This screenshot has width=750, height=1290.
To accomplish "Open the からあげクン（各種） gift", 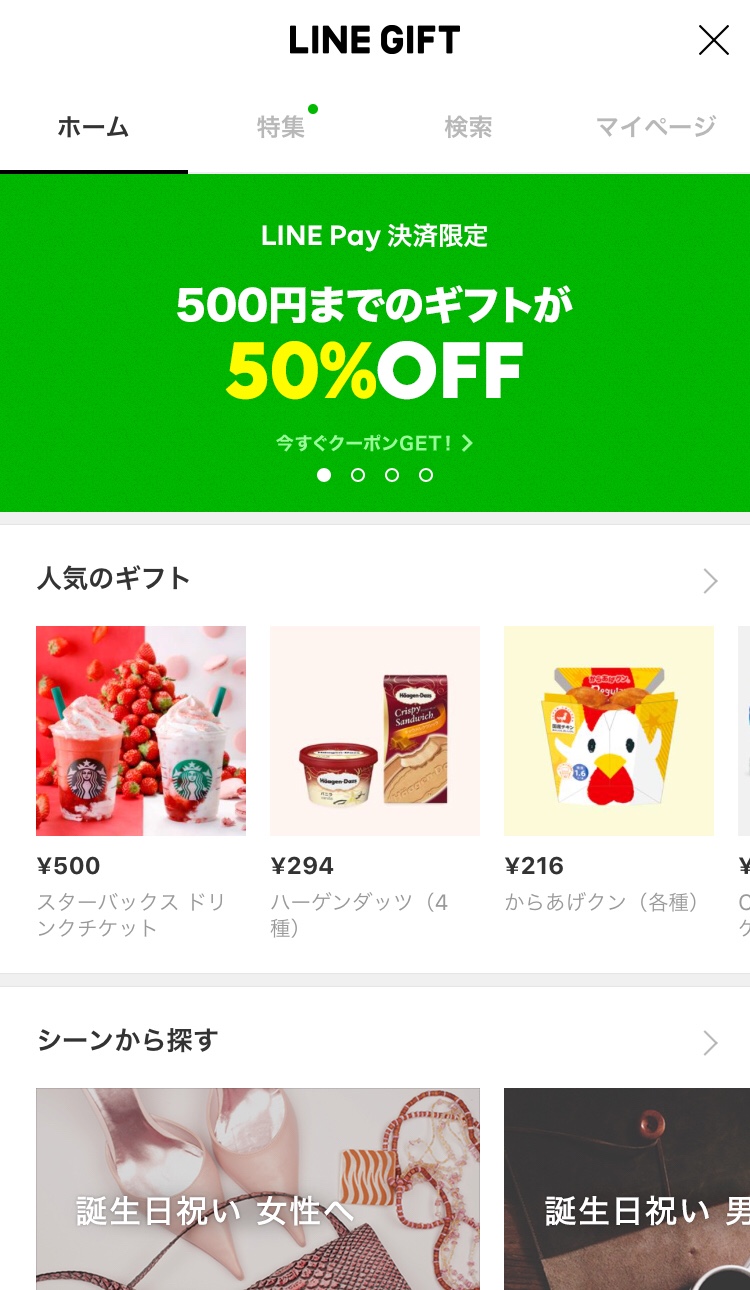I will pos(609,770).
